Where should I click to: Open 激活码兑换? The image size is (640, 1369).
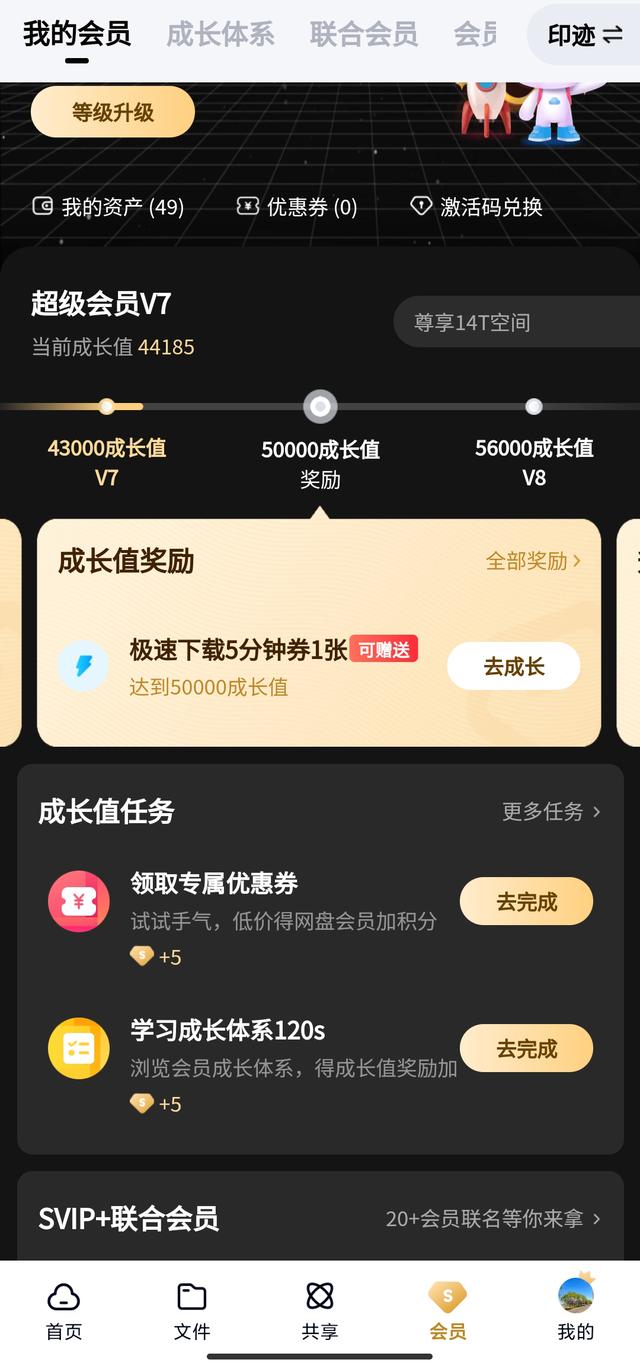476,207
